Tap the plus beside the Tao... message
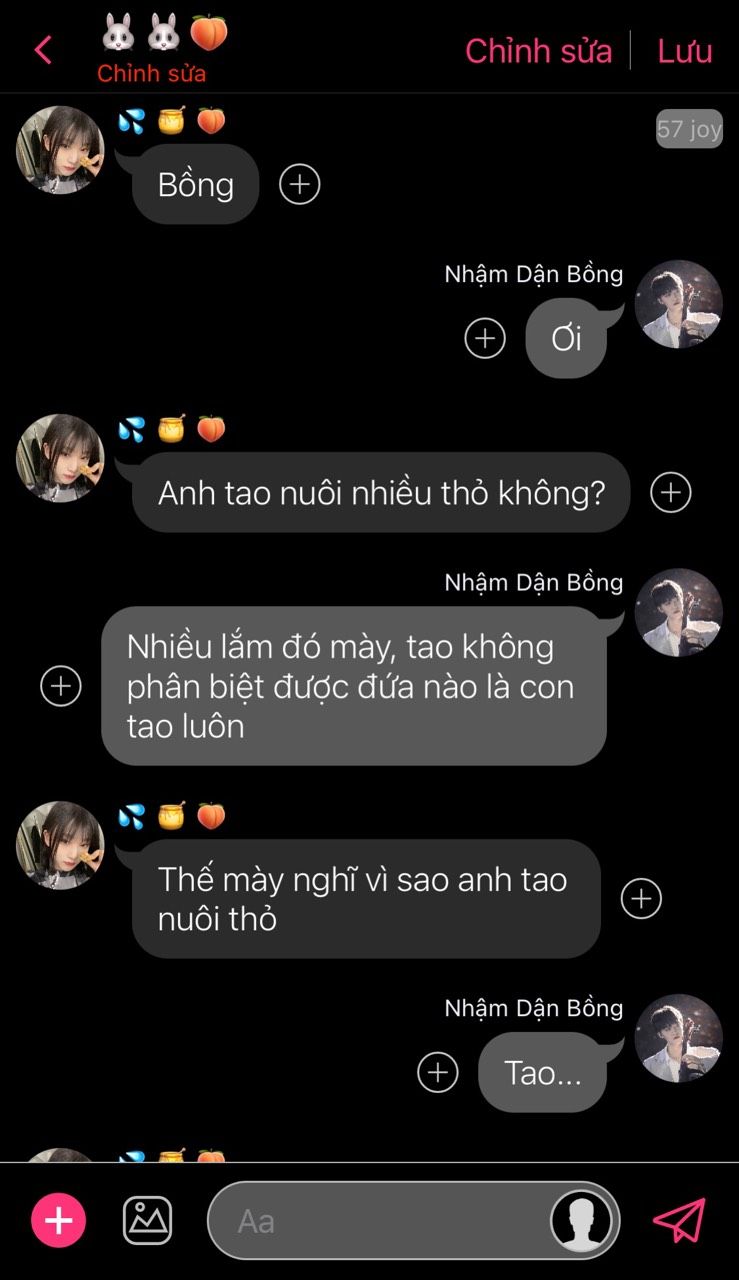Image resolution: width=739 pixels, height=1280 pixels. 437,1072
